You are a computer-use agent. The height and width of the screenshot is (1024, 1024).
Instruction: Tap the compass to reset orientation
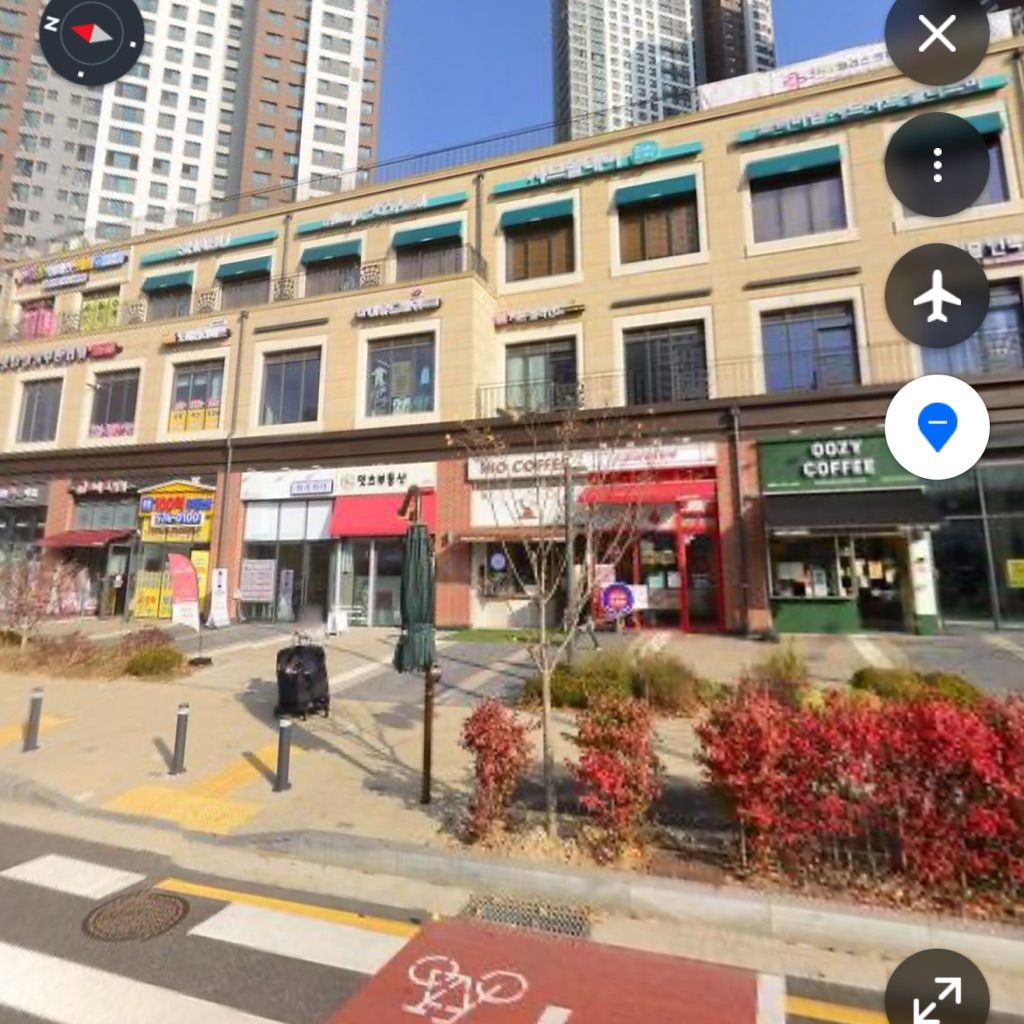[91, 34]
